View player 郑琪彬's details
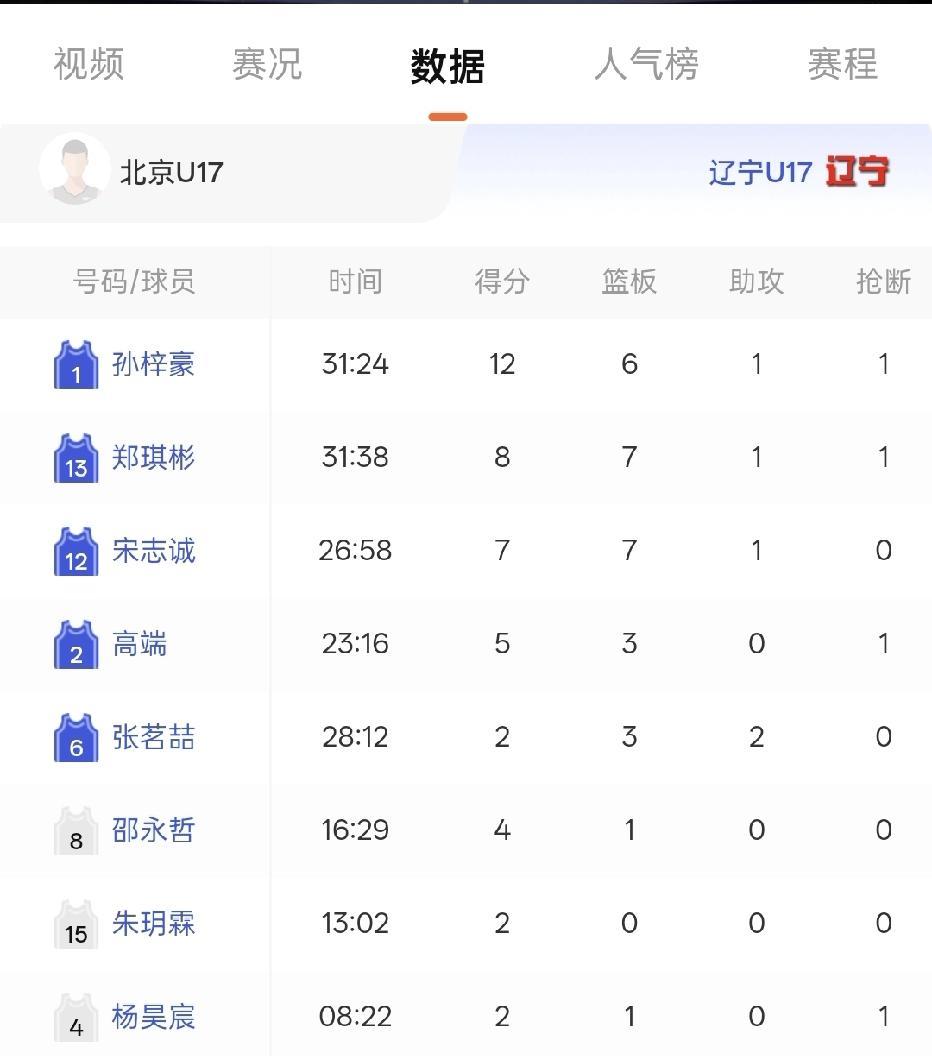The image size is (932, 1056). (x=153, y=458)
